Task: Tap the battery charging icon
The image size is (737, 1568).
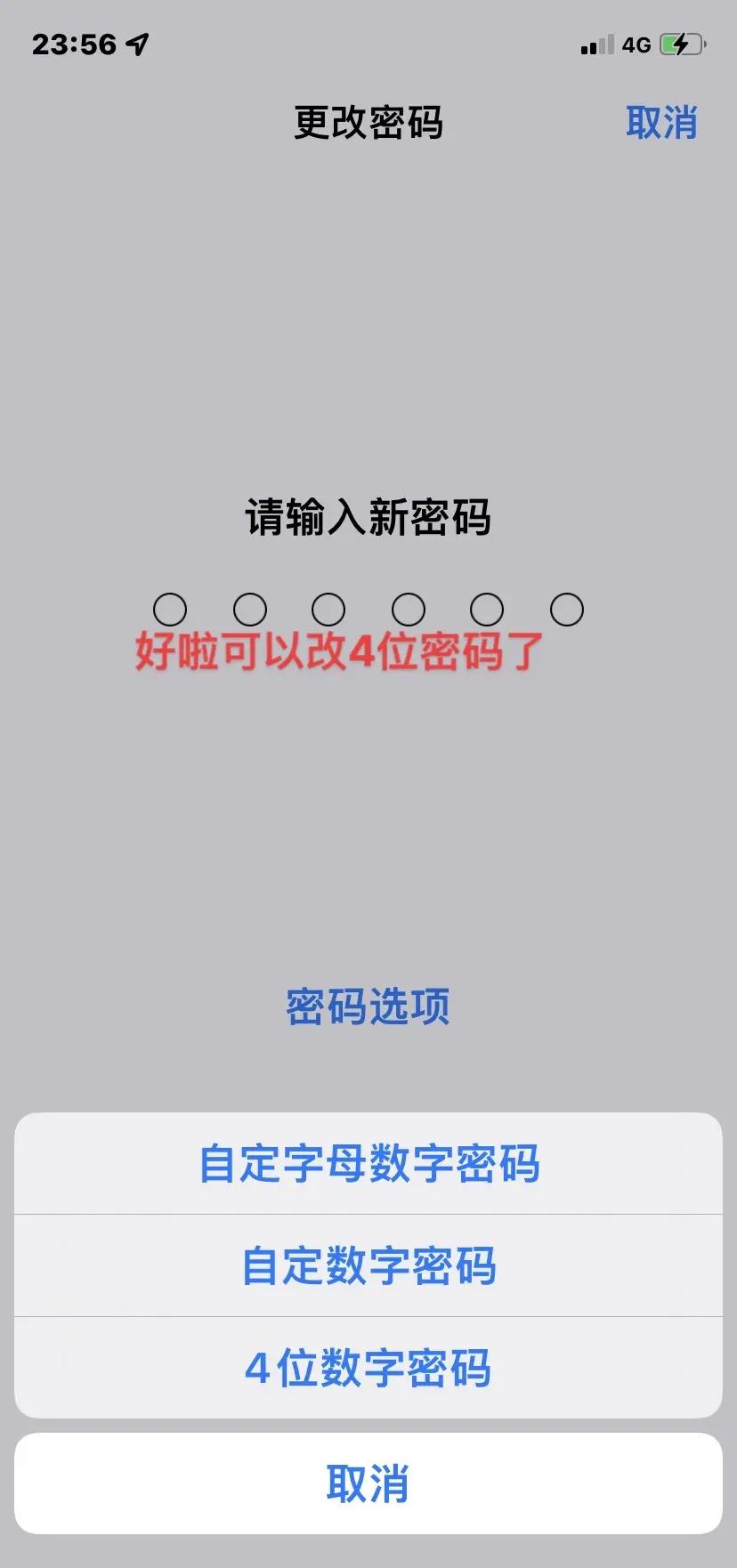Action: pyautogui.click(x=682, y=43)
